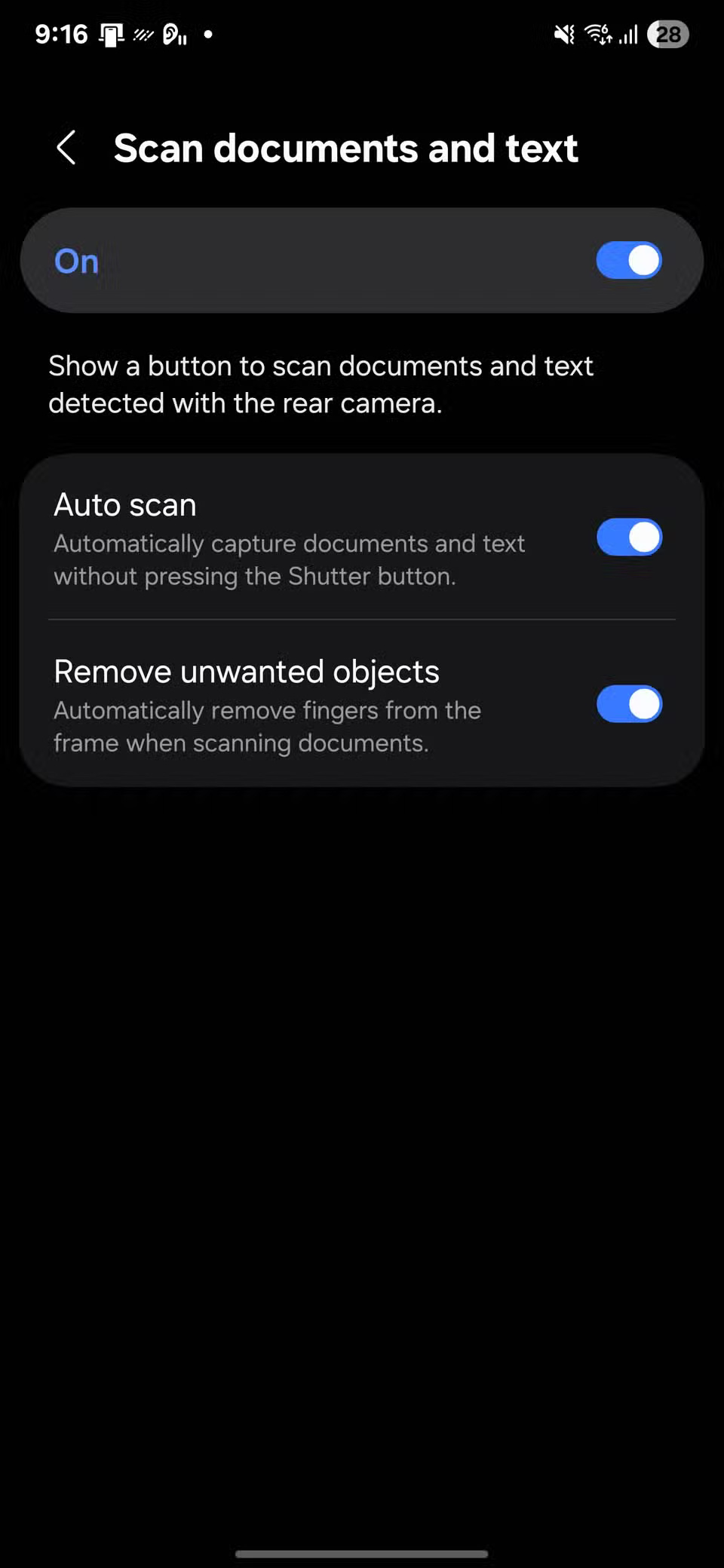Turn off Remove unwanted objects
This screenshot has height=1568, width=724.
coord(628,704)
